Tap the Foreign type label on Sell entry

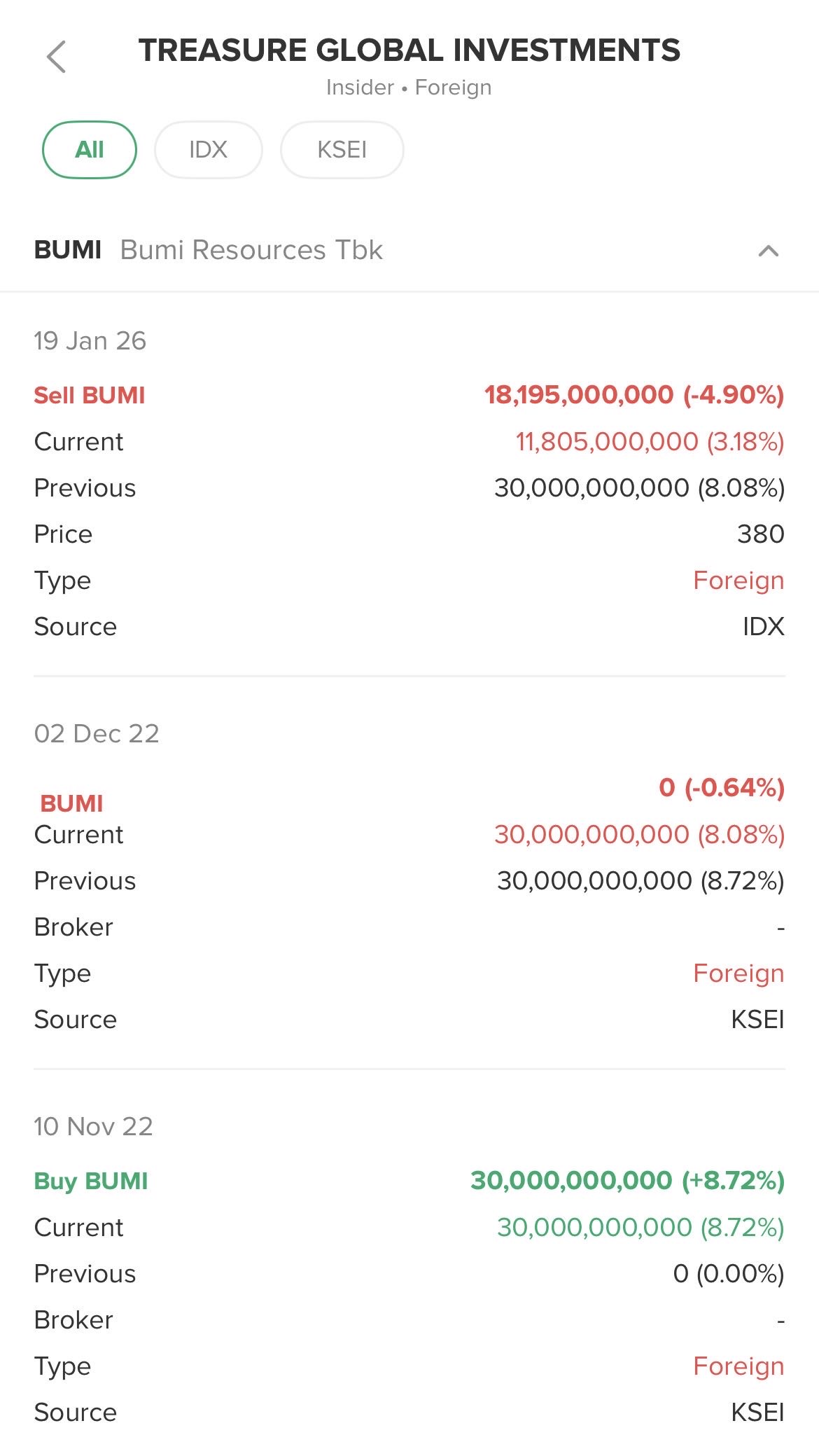click(738, 580)
